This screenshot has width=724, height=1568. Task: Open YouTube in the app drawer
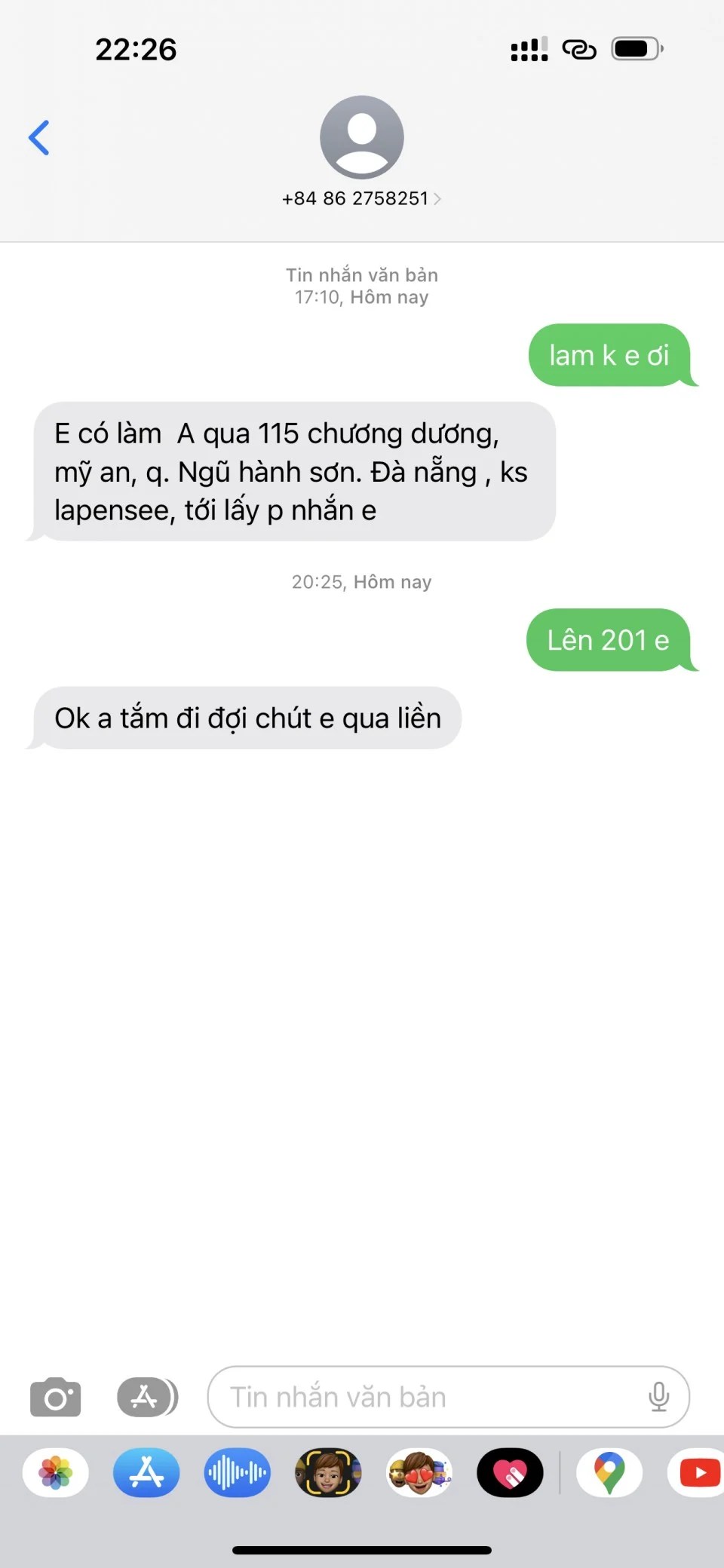coord(698,1472)
